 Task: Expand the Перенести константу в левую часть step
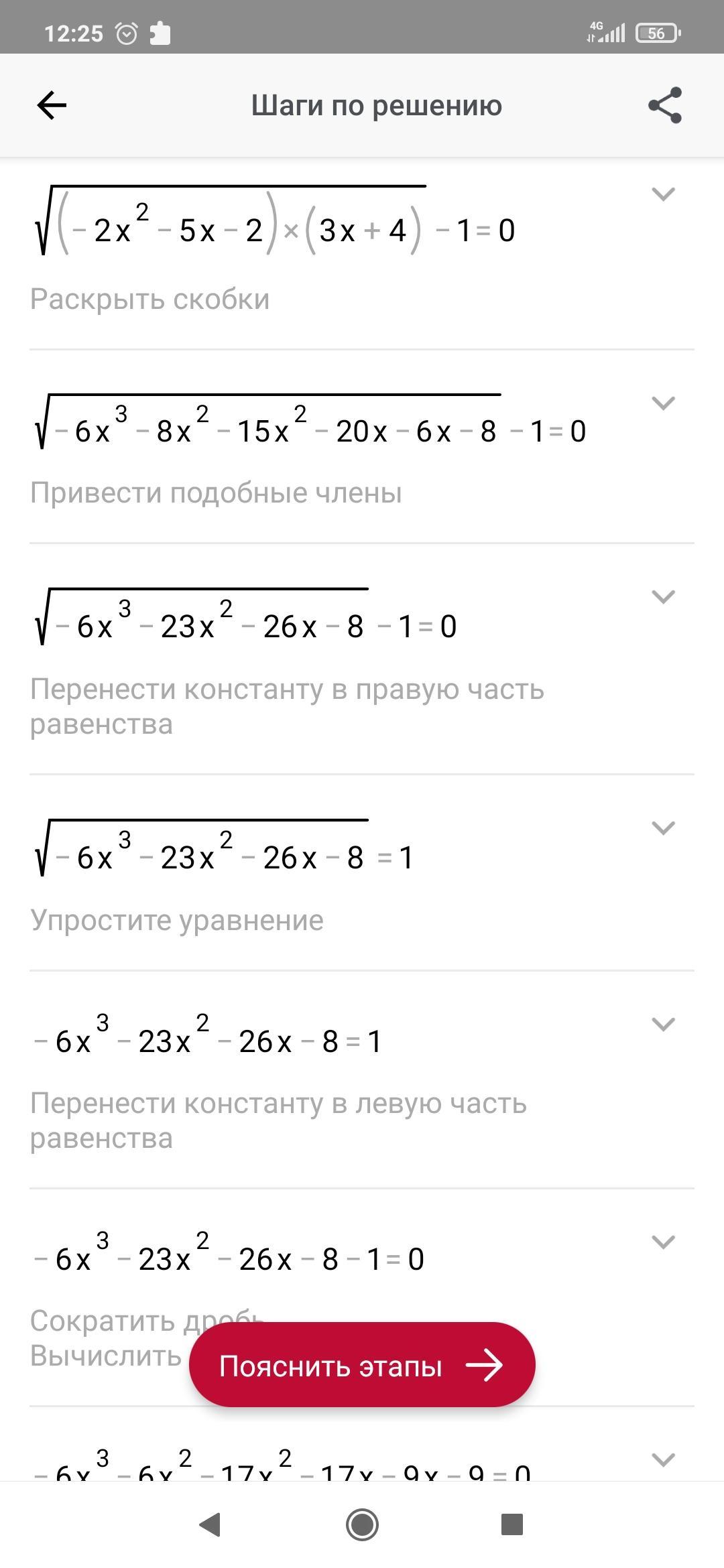tap(663, 1025)
